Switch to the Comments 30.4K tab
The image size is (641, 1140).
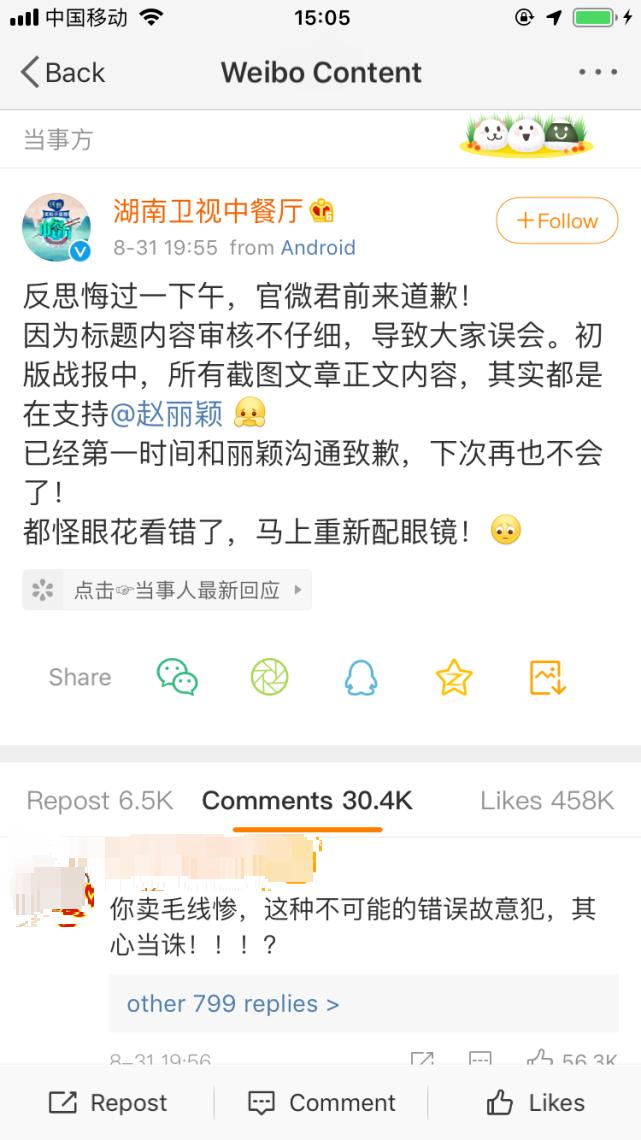pos(307,800)
